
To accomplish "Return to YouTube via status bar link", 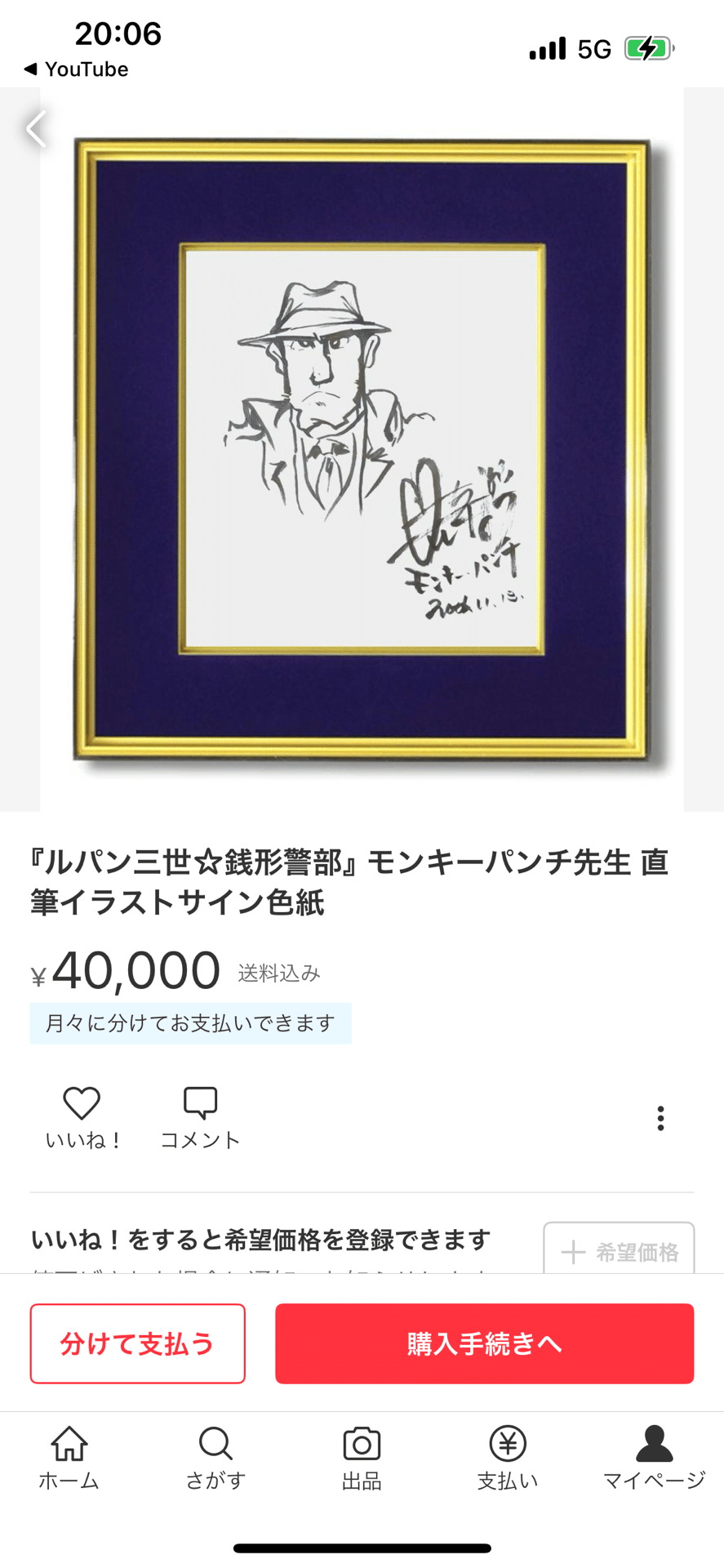I will [x=73, y=69].
